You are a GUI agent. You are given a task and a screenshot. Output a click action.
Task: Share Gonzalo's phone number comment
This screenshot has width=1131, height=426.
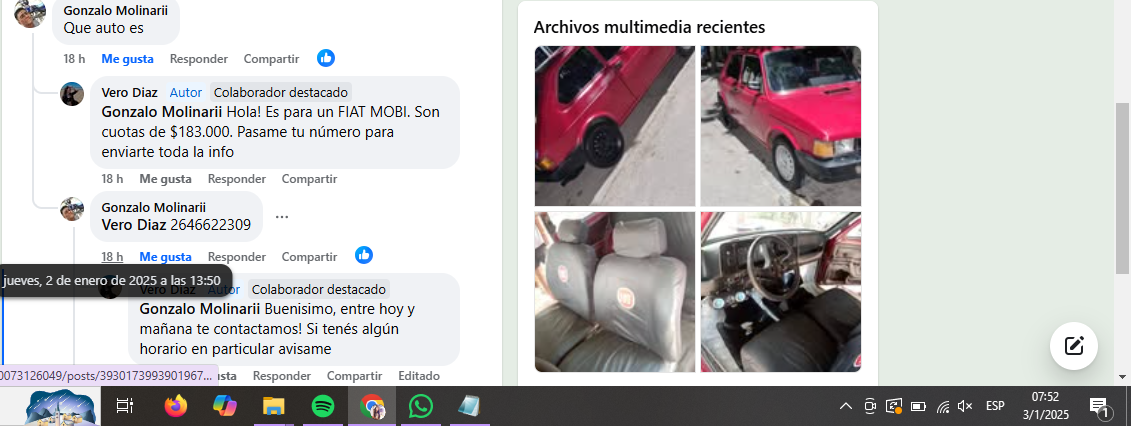[x=309, y=257]
